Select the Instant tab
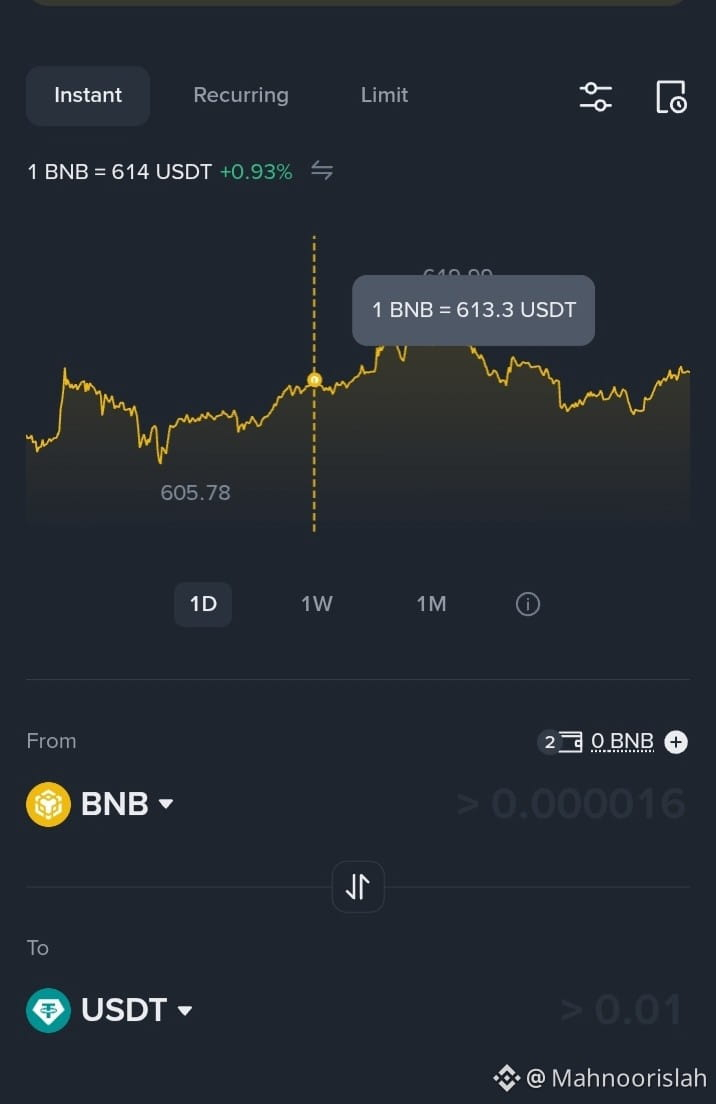The image size is (716, 1104). coord(88,96)
